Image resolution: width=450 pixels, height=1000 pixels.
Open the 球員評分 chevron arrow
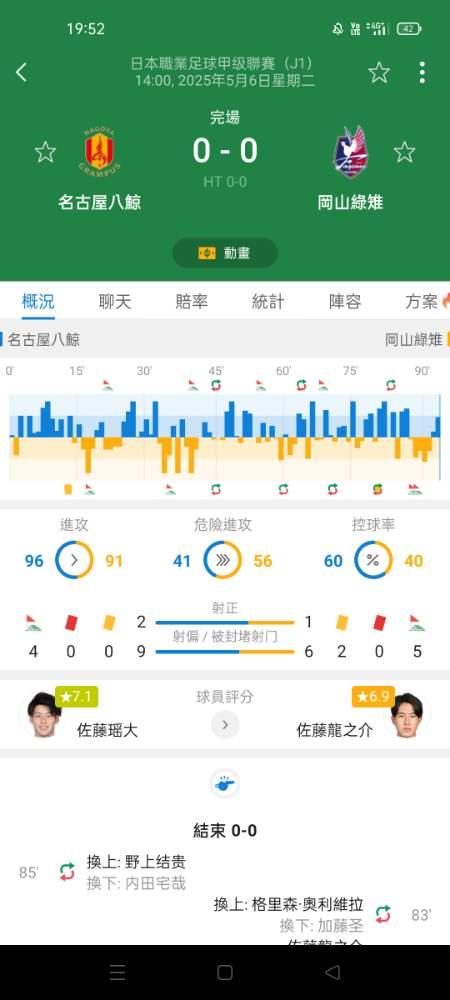pos(225,725)
